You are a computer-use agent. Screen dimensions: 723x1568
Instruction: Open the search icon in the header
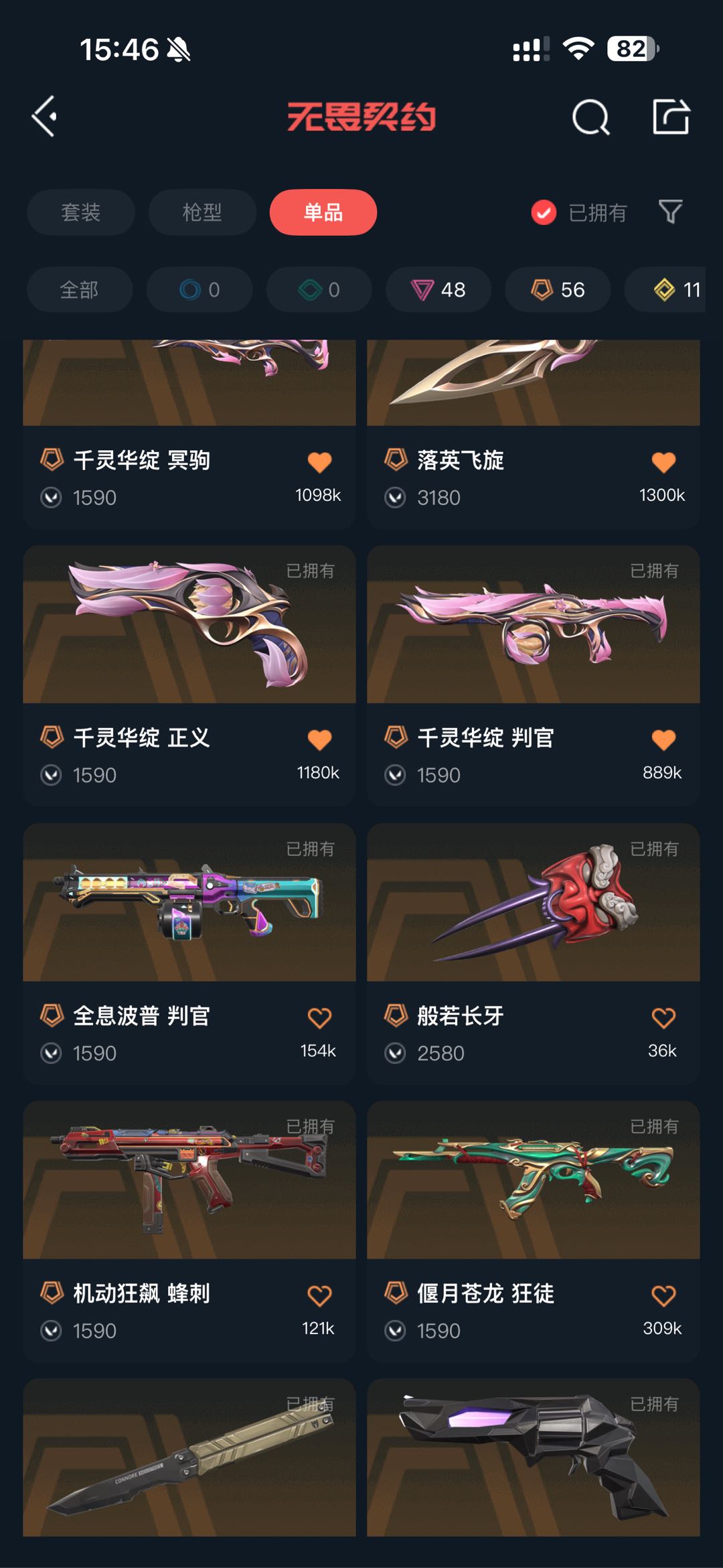[590, 118]
